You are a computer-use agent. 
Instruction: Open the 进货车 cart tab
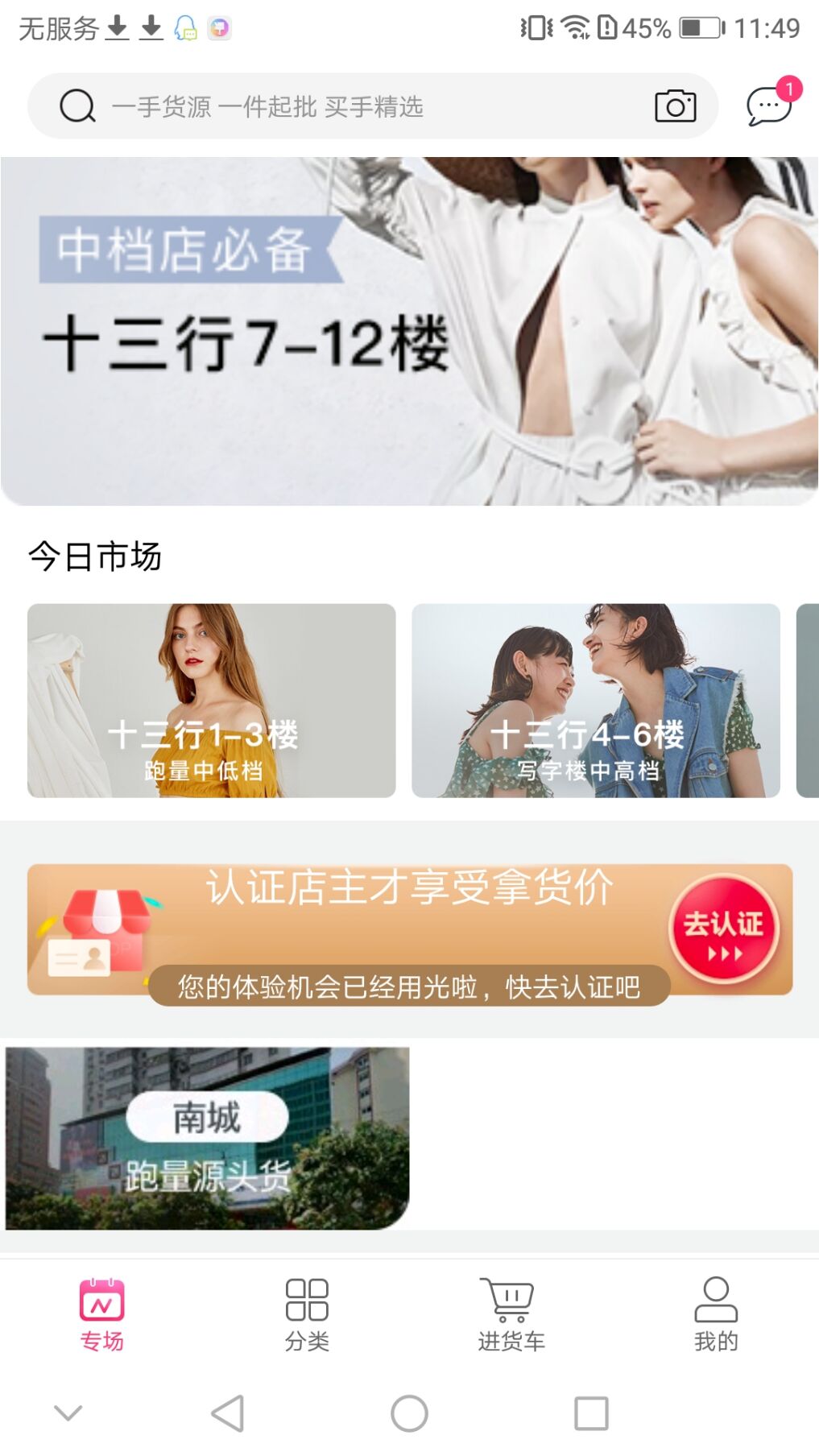[511, 1314]
